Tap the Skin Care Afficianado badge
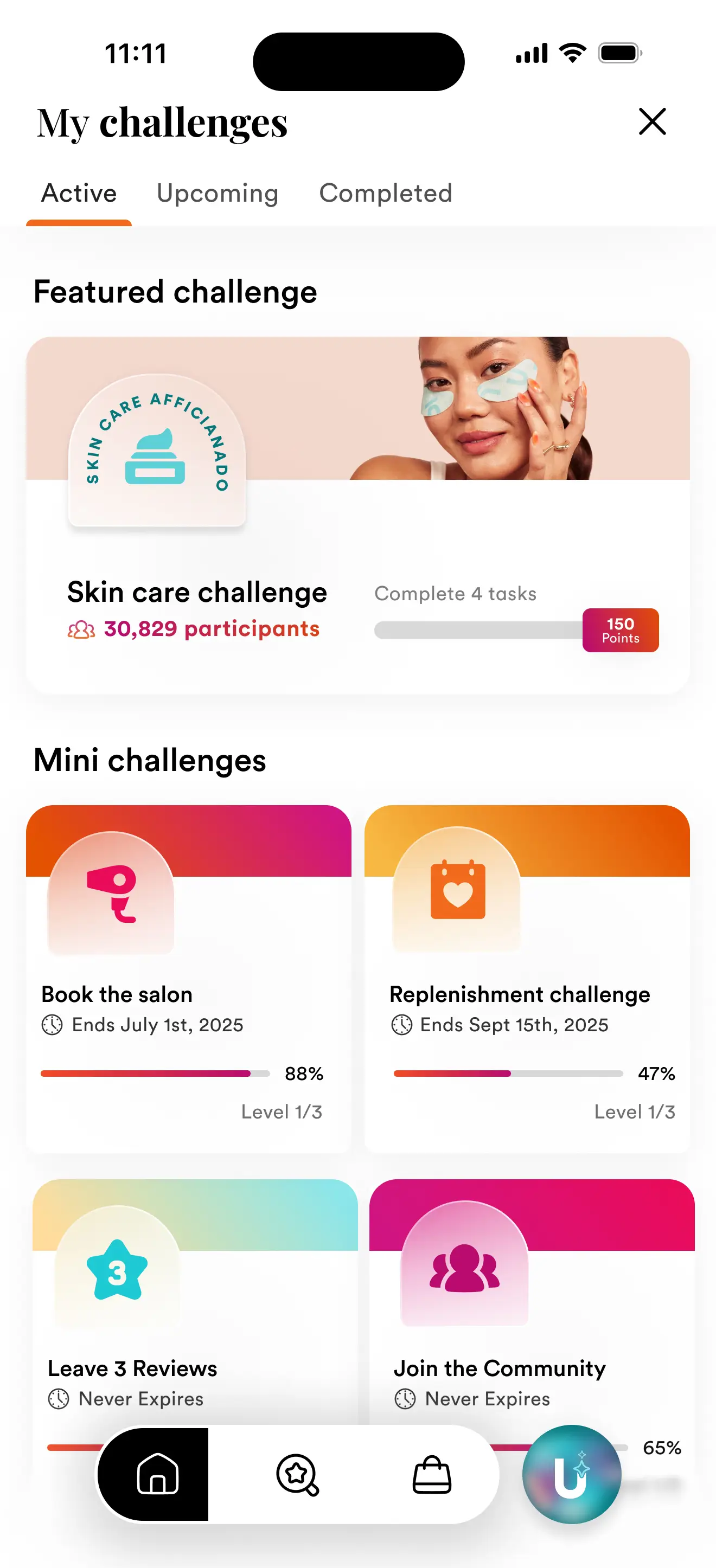 click(x=156, y=451)
